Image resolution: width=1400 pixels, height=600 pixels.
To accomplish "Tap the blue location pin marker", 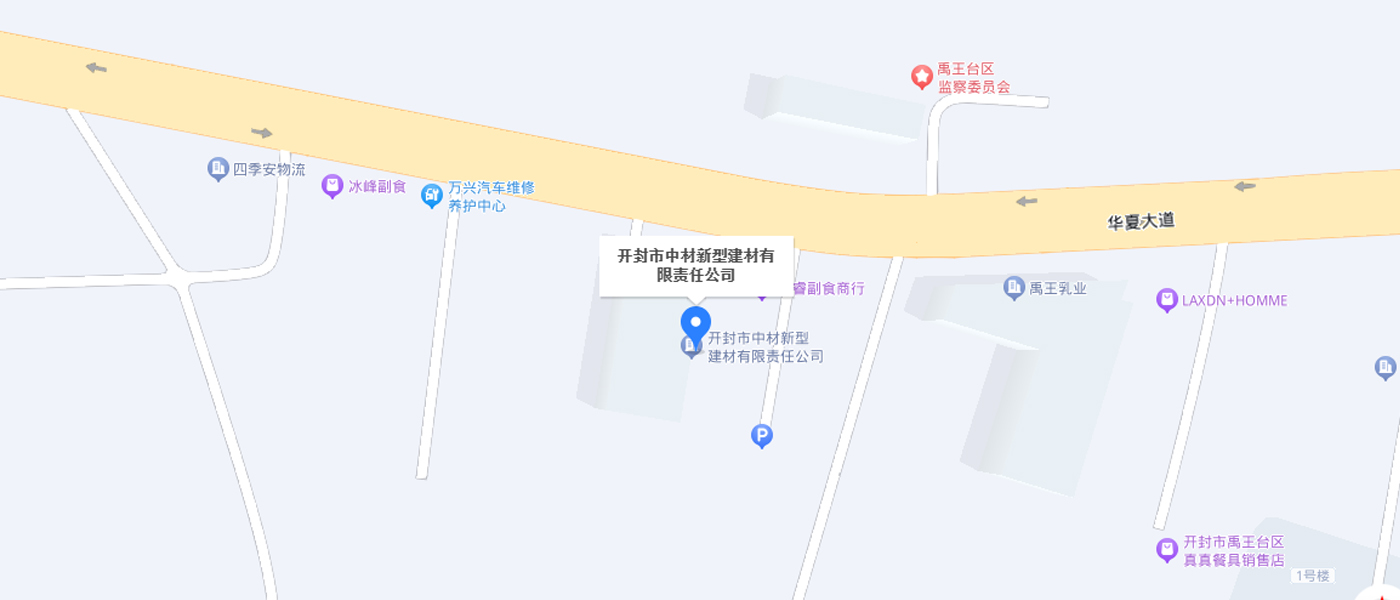I will 696,323.
